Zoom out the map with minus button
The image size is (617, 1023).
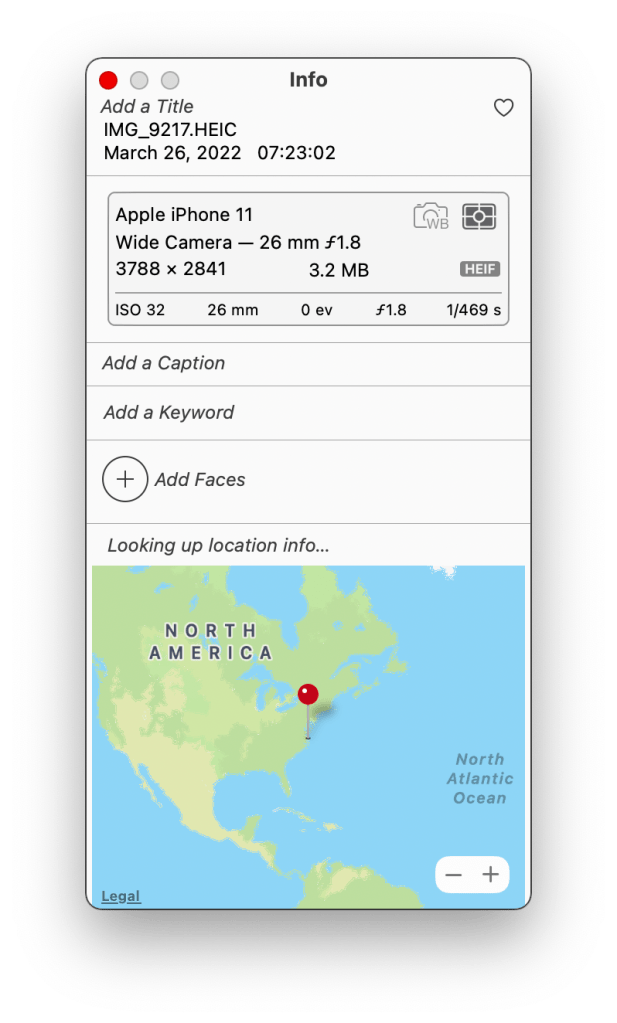[454, 875]
